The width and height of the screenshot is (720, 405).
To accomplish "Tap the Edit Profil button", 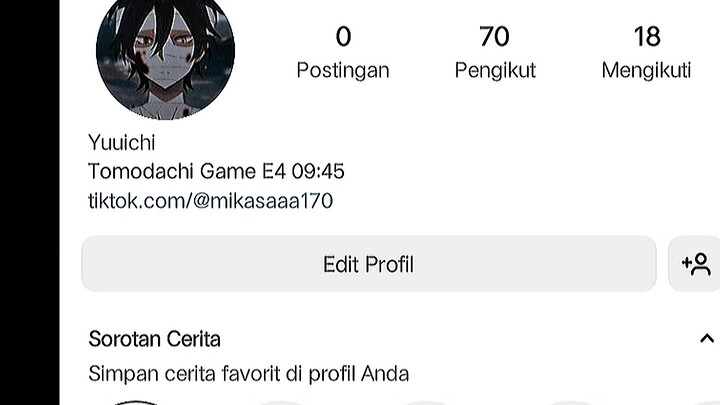I will pos(368,264).
